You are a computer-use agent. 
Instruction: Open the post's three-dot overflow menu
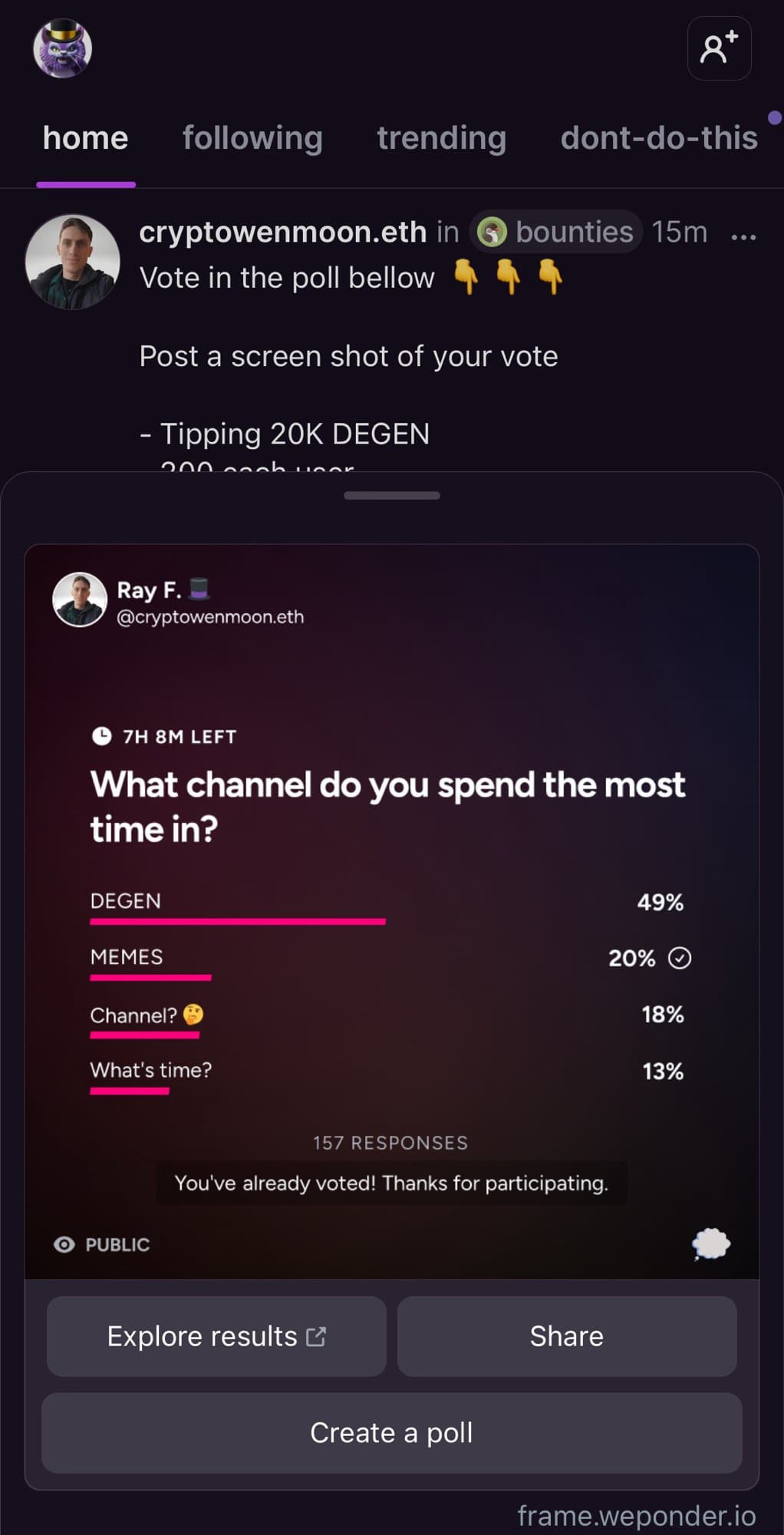[x=743, y=237]
